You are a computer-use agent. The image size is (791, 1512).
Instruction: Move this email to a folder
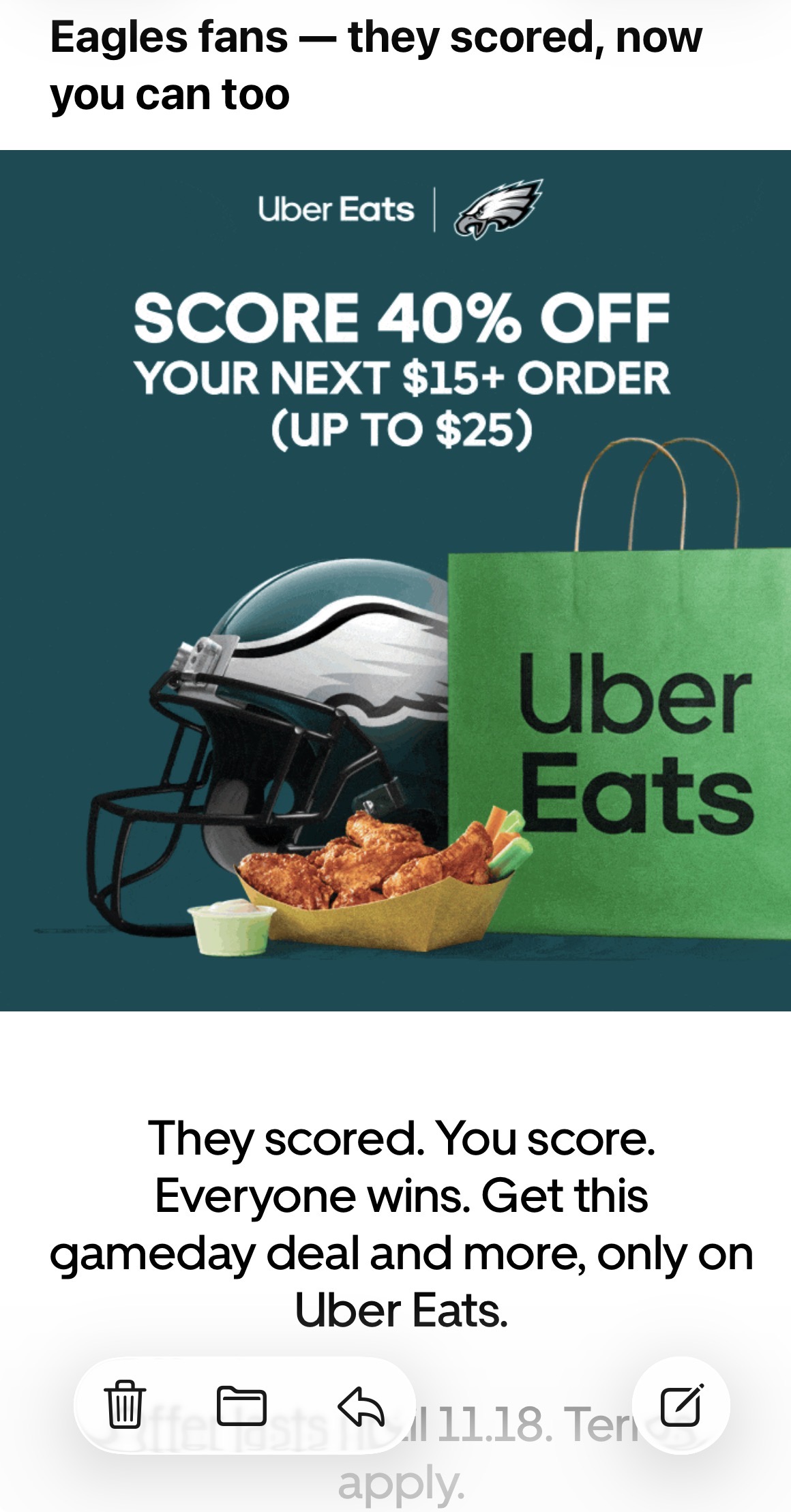click(x=241, y=1406)
